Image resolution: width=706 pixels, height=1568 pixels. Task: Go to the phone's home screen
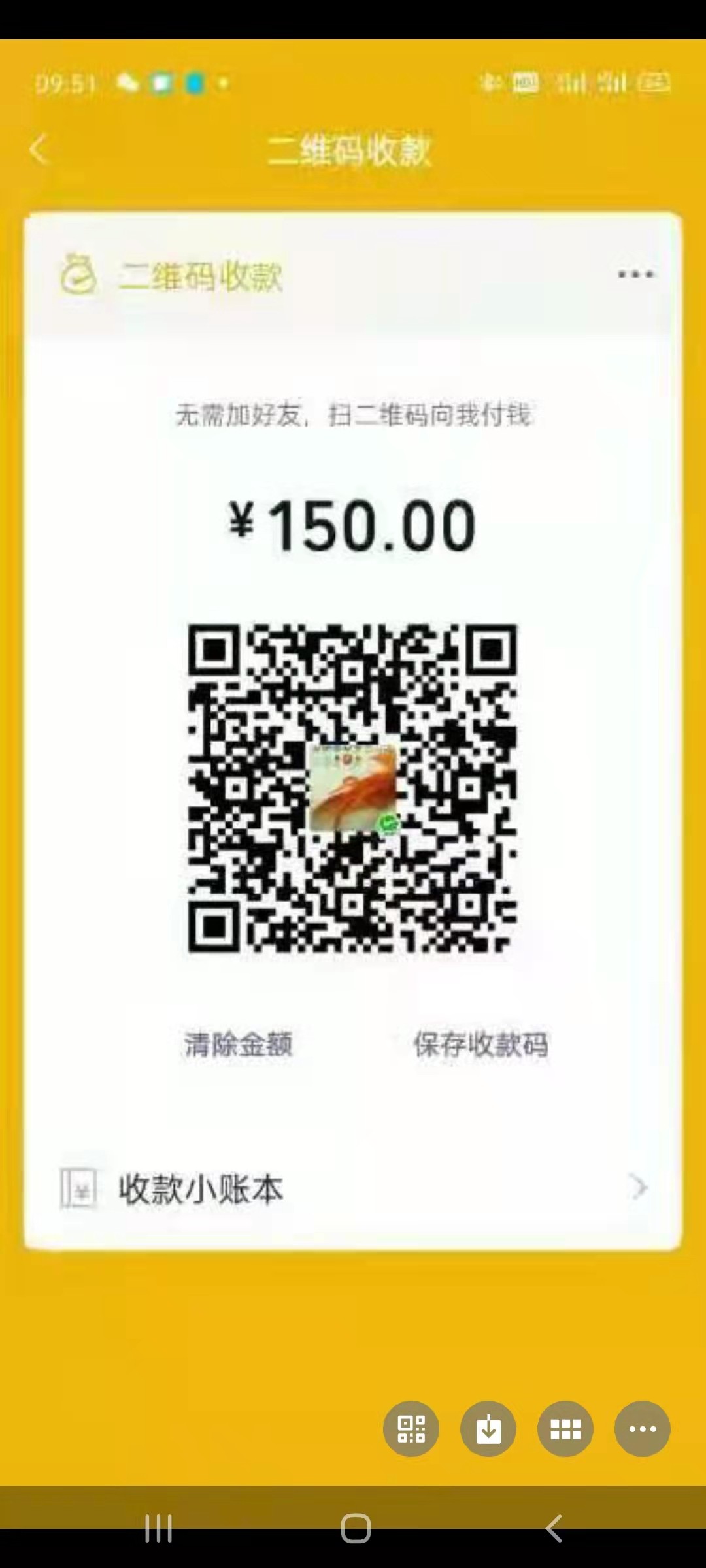(356, 1528)
